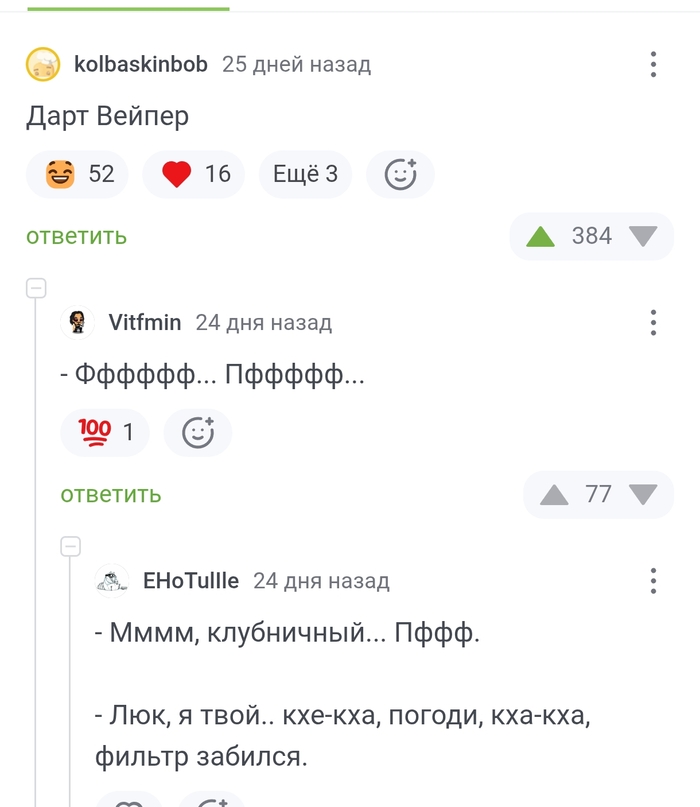The width and height of the screenshot is (700, 807).
Task: Open kolbaskinbob's profile
Action: pos(140,65)
